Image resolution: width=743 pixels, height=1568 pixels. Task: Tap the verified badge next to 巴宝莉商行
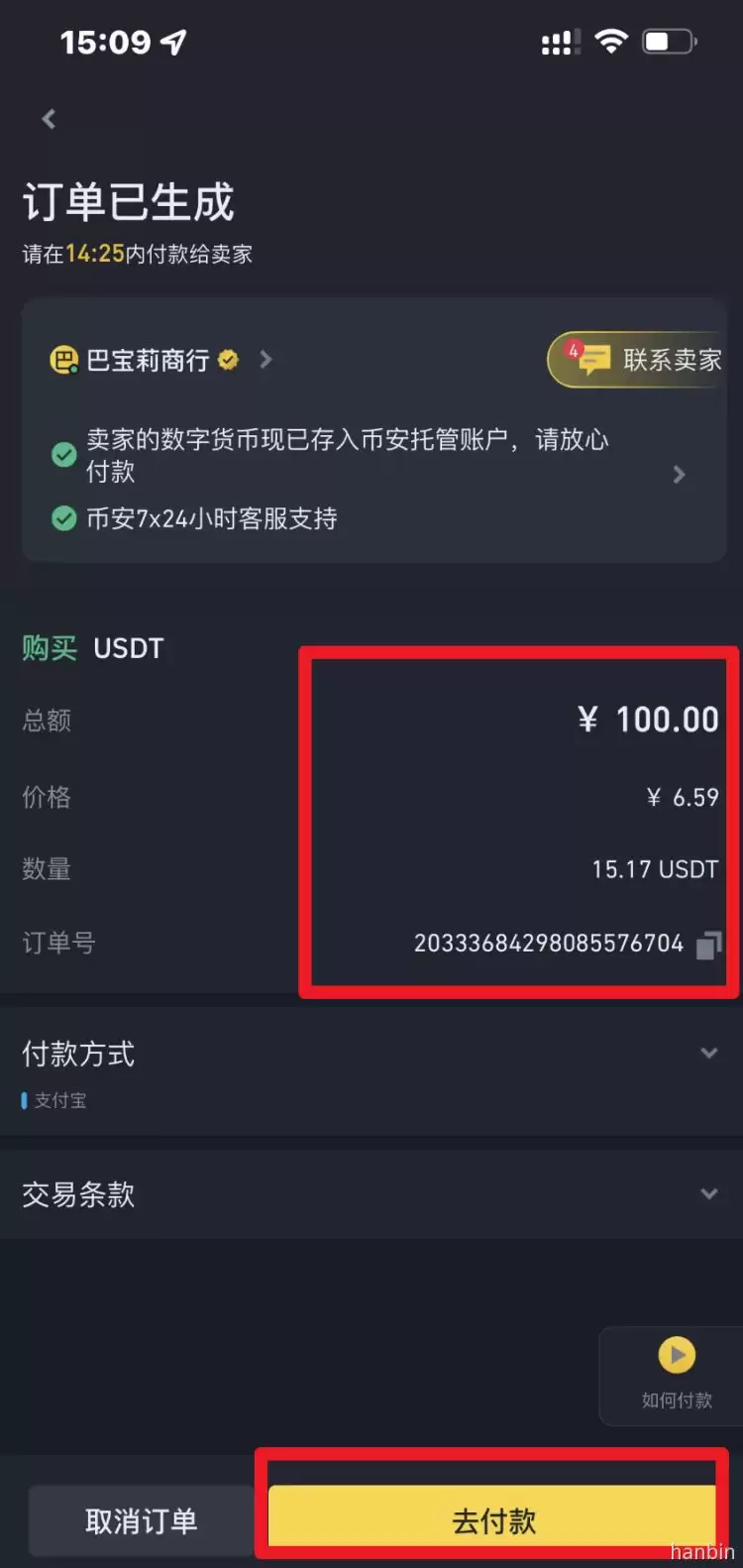227,360
